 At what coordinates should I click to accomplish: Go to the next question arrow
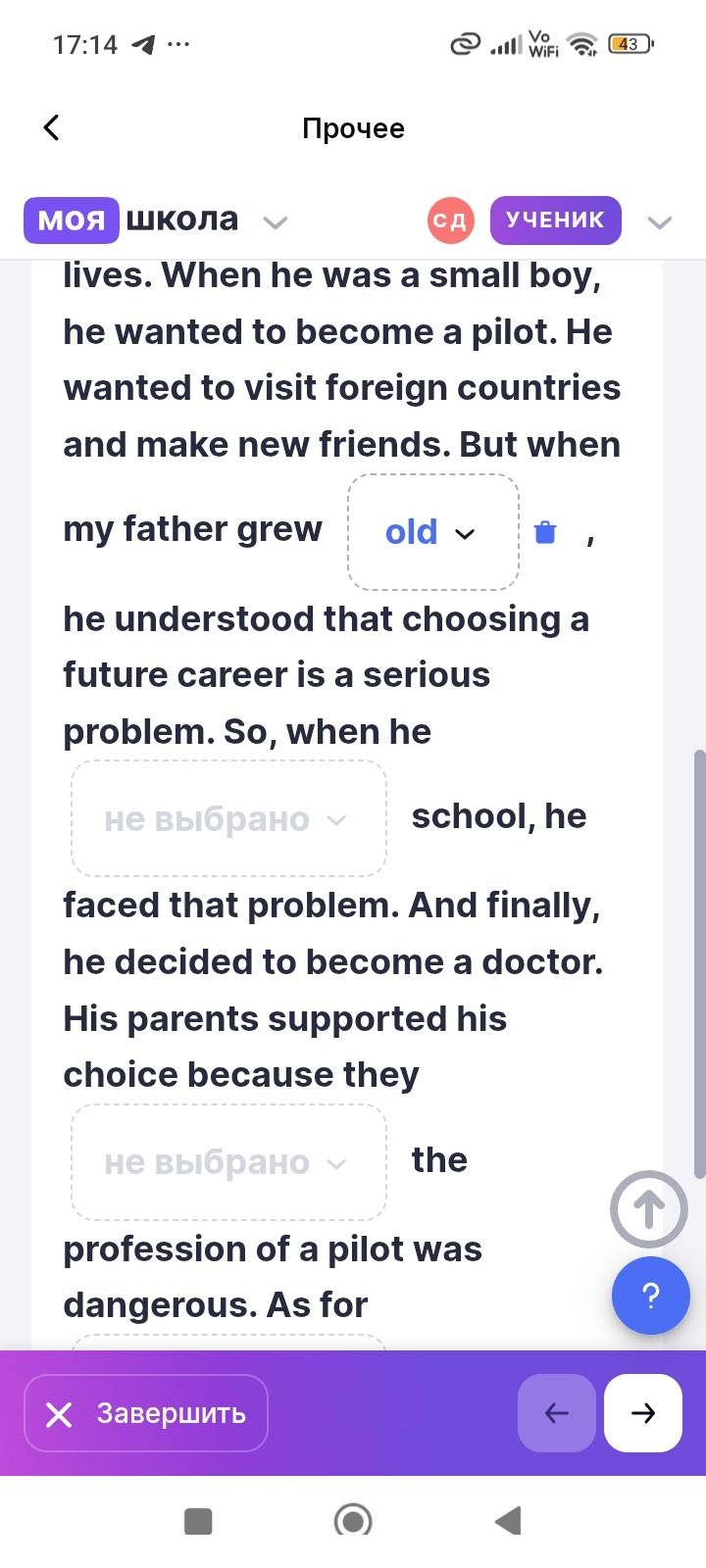point(643,1413)
